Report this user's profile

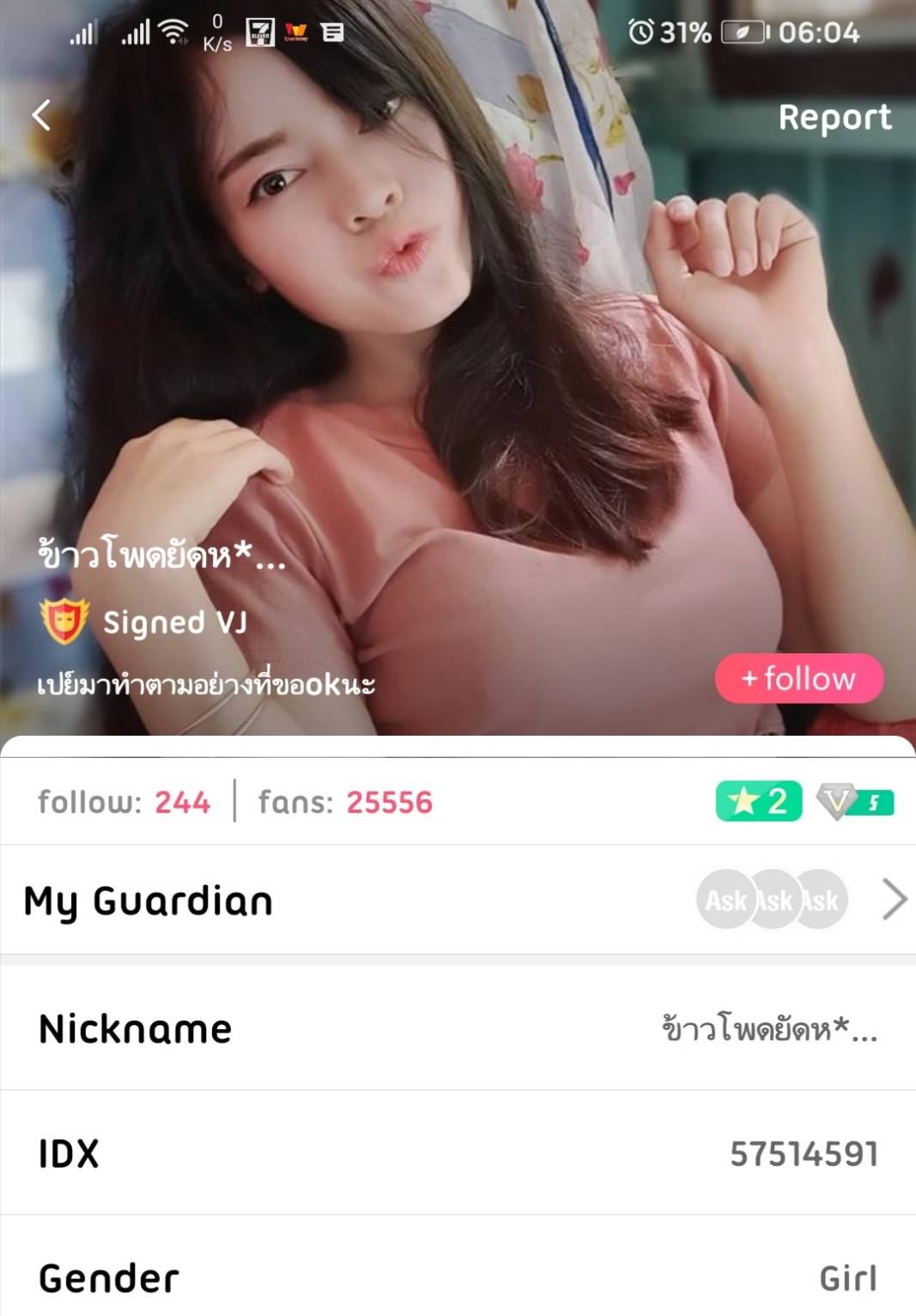[834, 118]
